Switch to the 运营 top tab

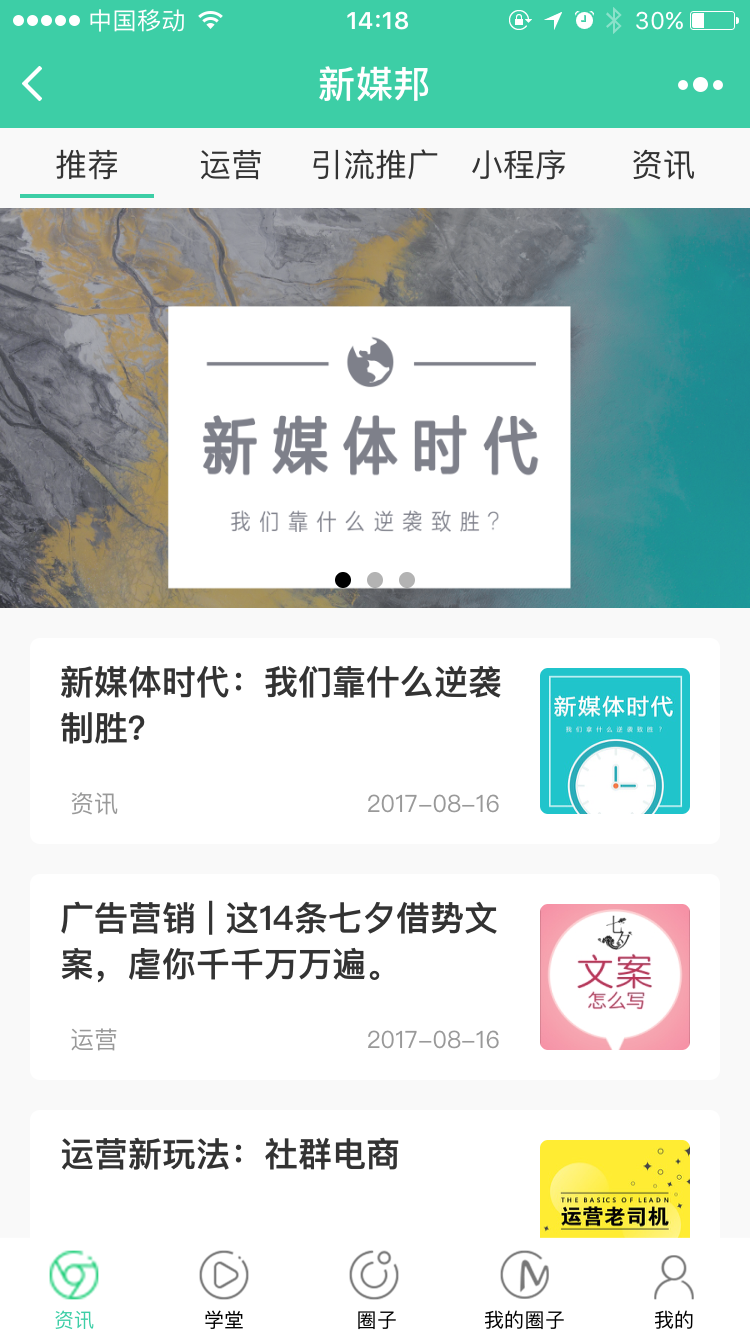pos(230,165)
